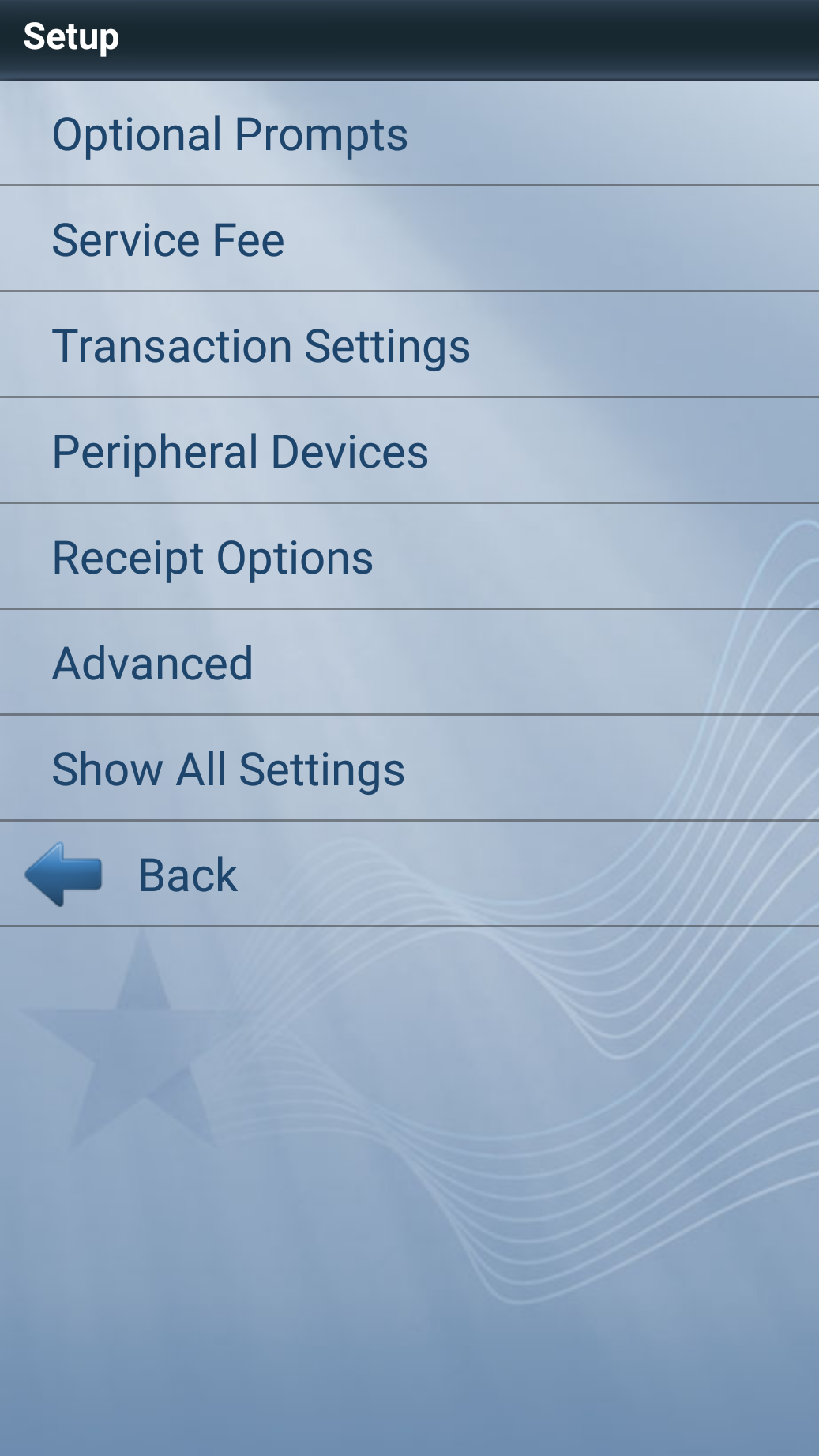Open the Advanced settings

[x=152, y=664]
